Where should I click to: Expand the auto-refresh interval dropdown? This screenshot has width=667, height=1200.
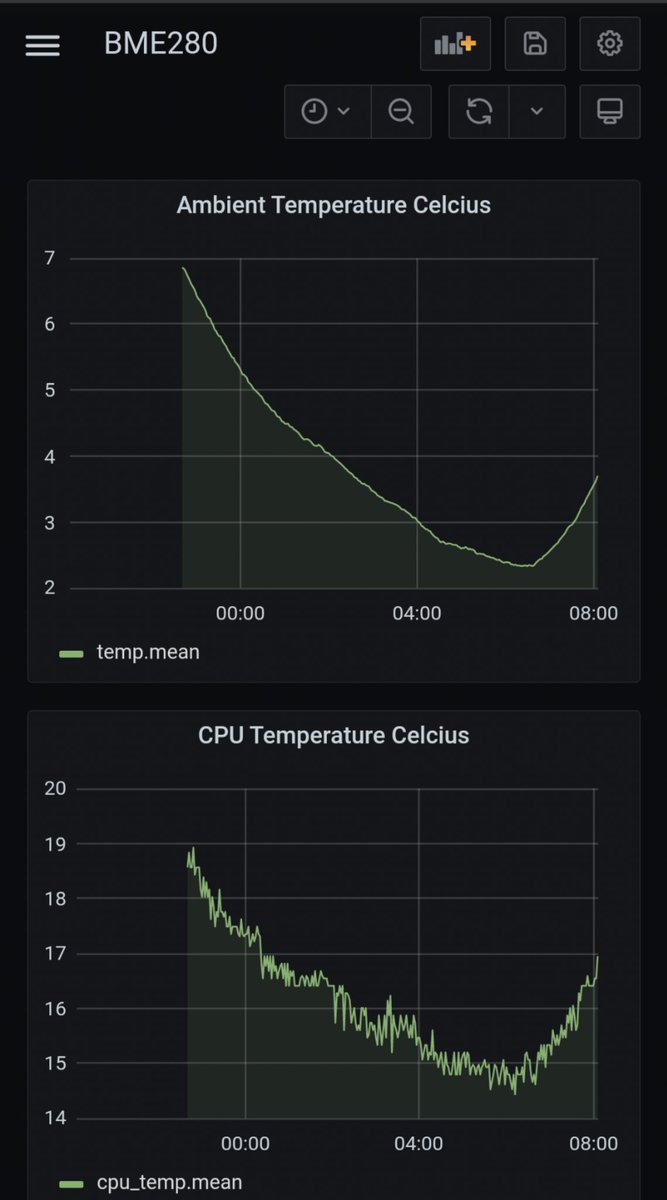click(537, 111)
